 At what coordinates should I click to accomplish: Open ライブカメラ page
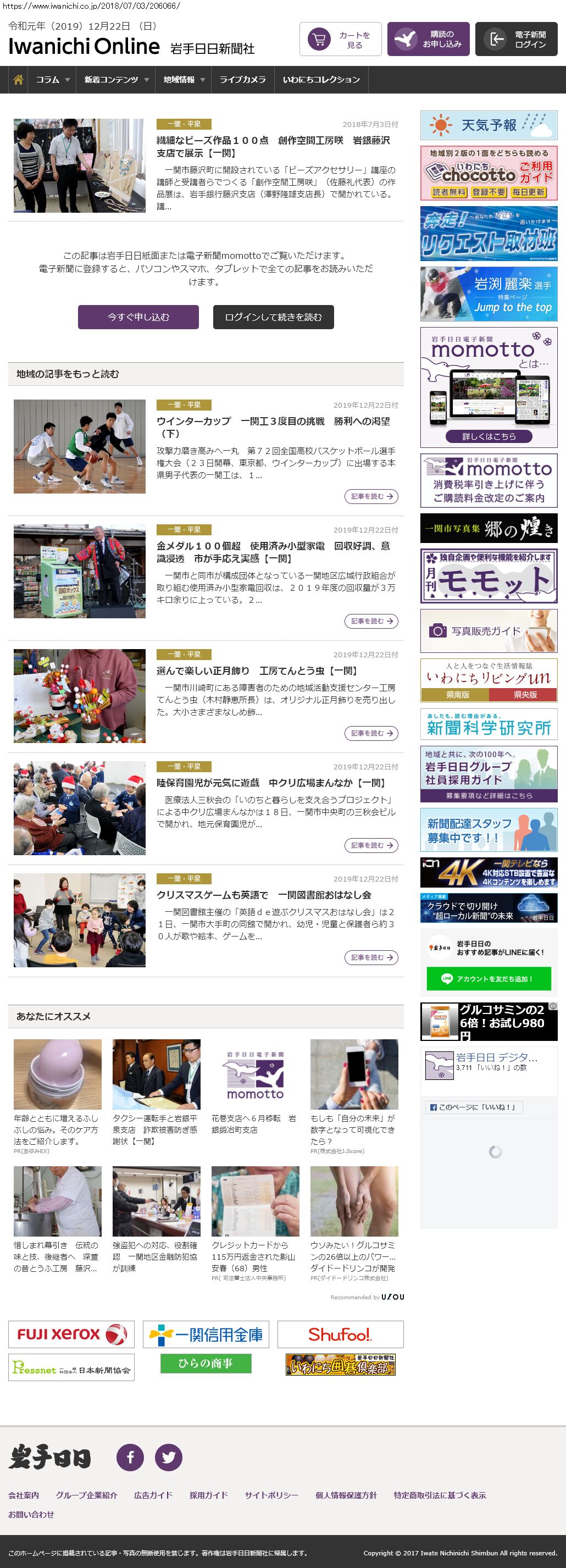tap(242, 80)
